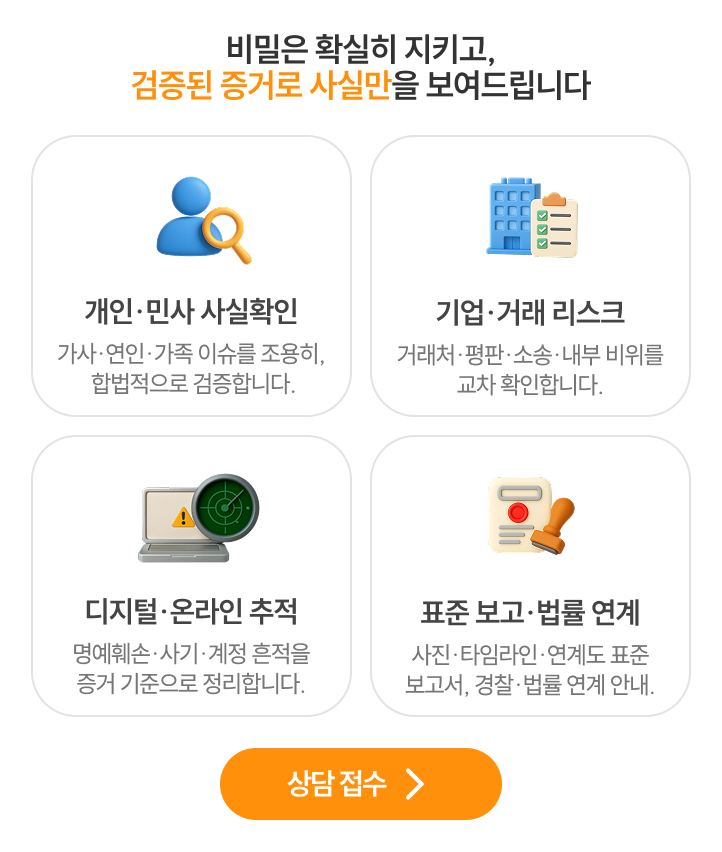Image resolution: width=722 pixels, height=852 pixels.
Task: Check the top checkbox on the clipboard
Action: coord(542,216)
